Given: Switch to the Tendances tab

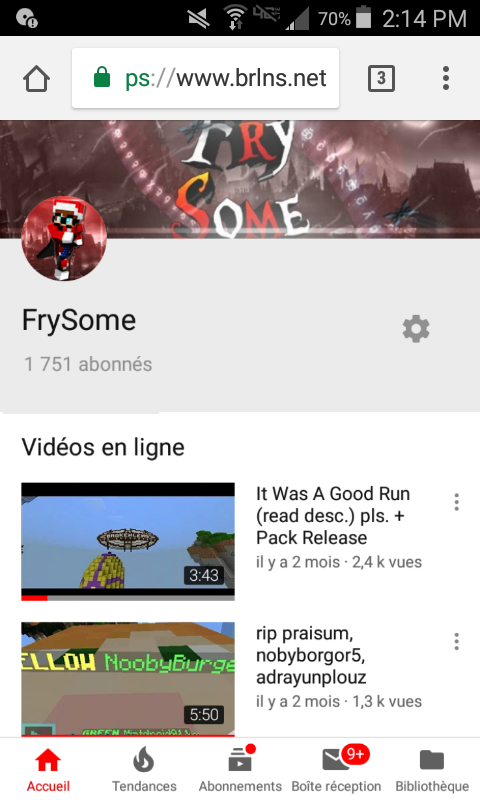Looking at the screenshot, I should click(x=144, y=769).
